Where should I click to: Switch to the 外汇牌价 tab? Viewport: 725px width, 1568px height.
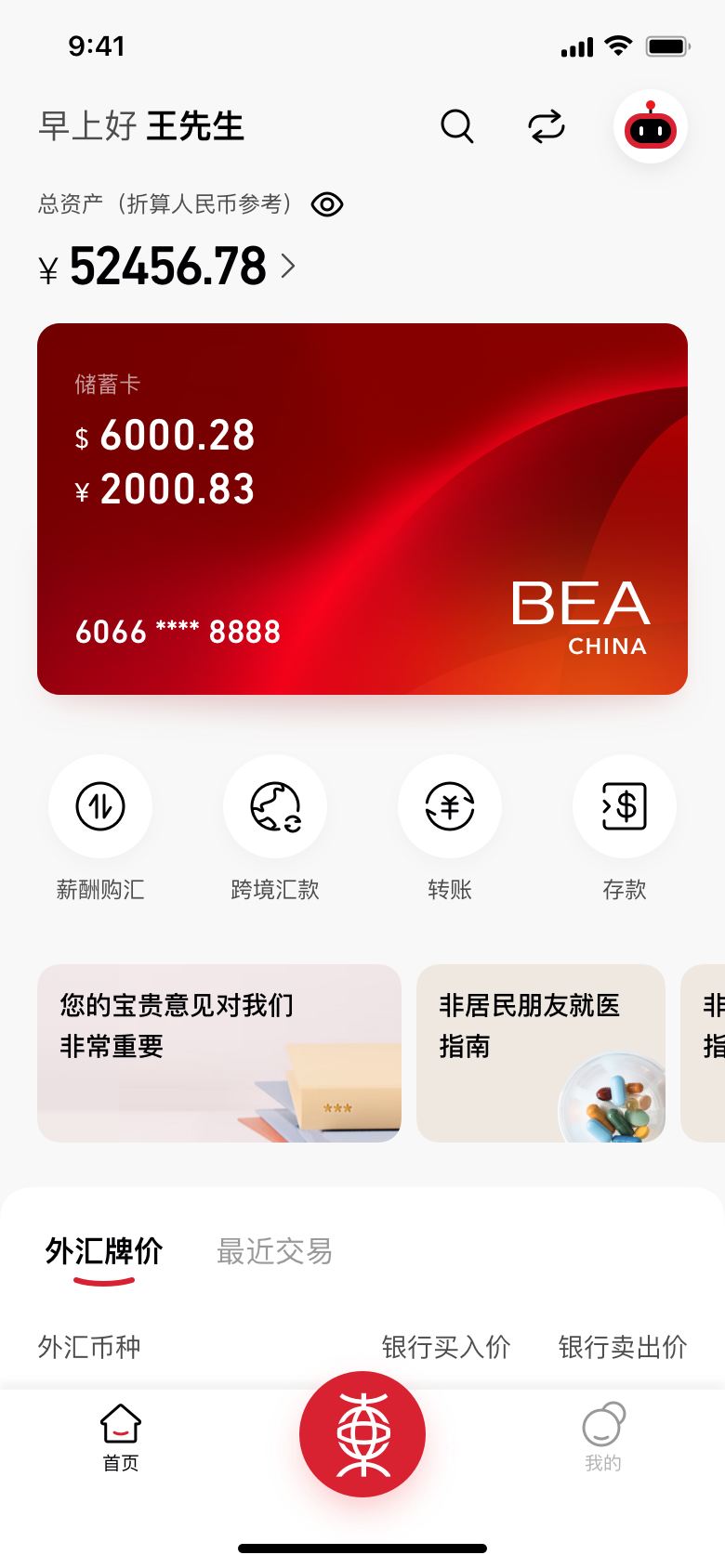click(x=104, y=1252)
